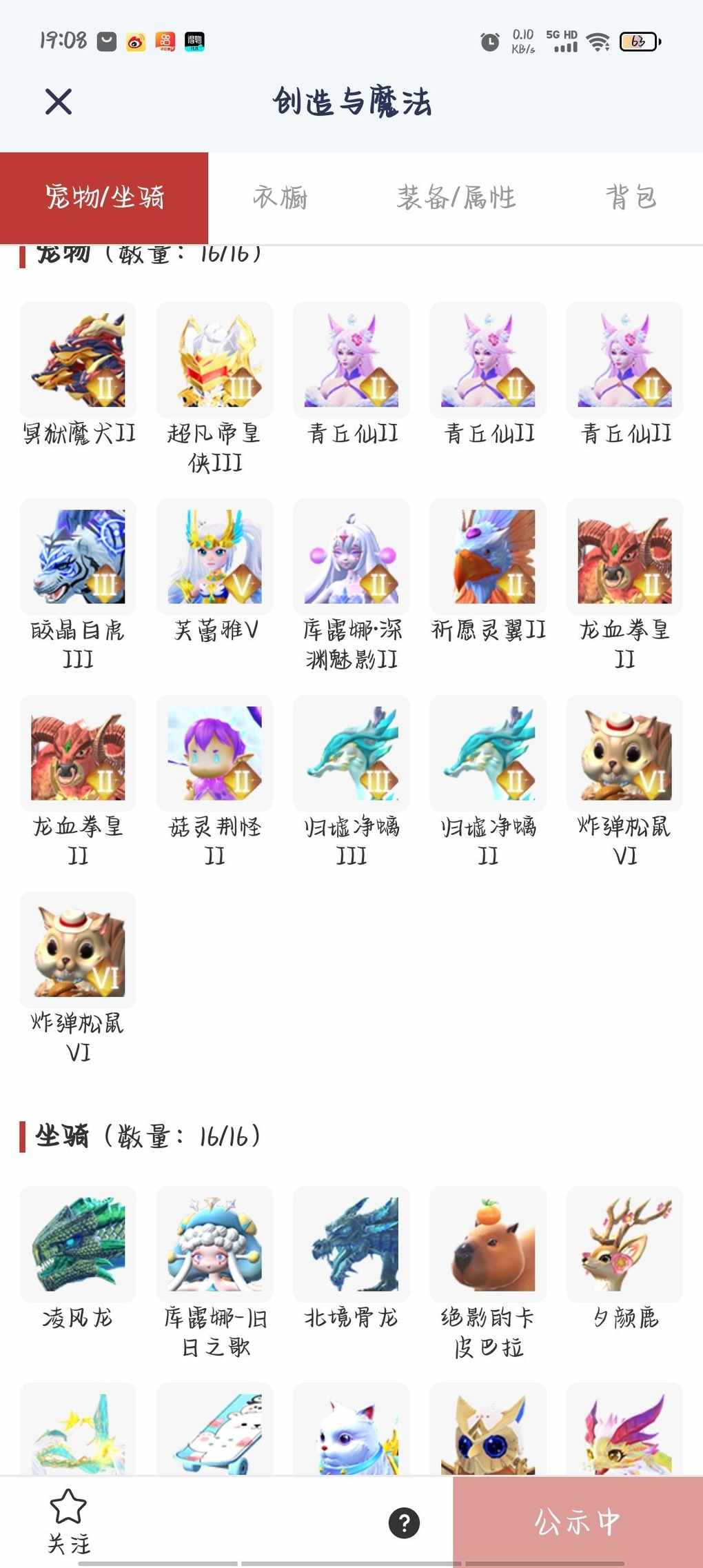View the 菇灵荆怪II pet
Viewport: 703px width, 1568px height.
[x=214, y=754]
